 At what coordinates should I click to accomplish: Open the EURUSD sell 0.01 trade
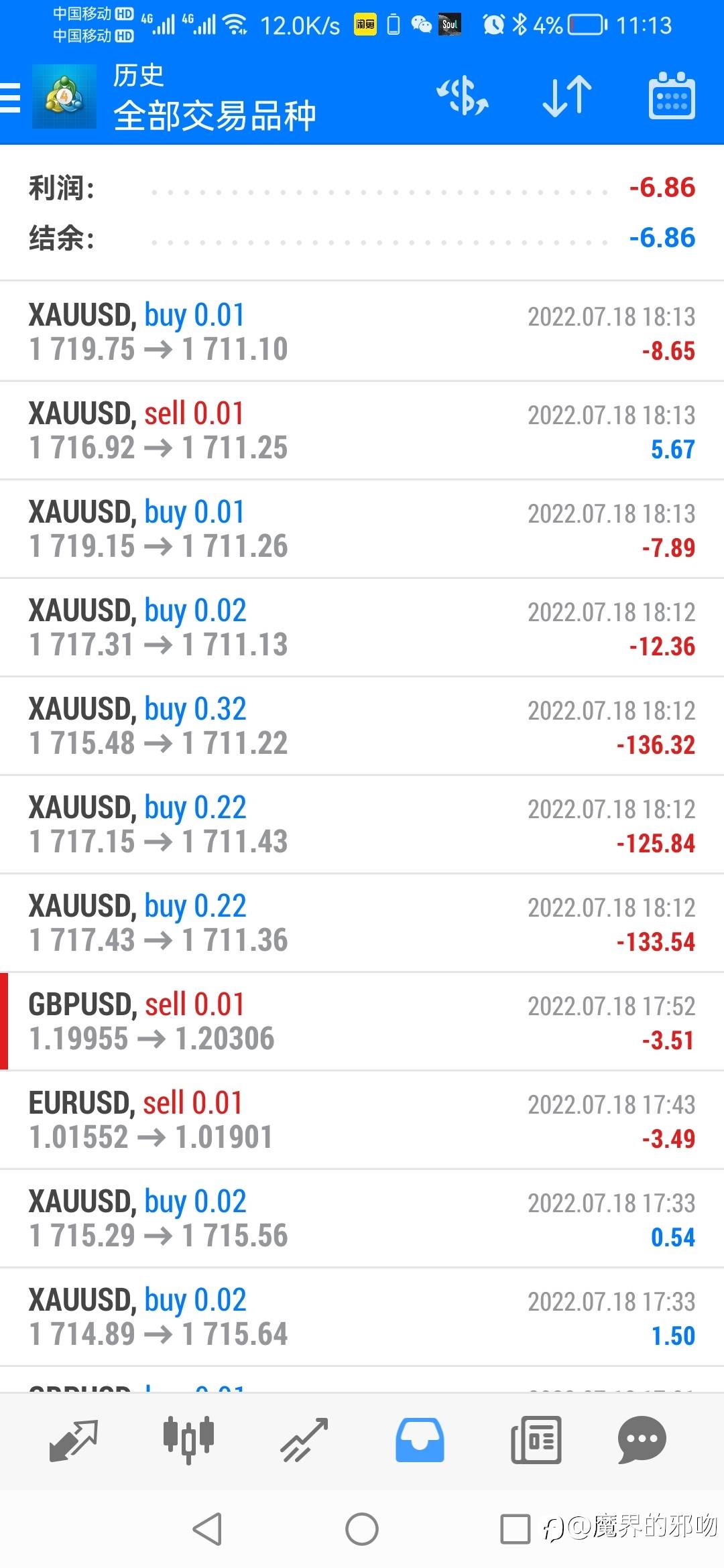pyautogui.click(x=362, y=1120)
